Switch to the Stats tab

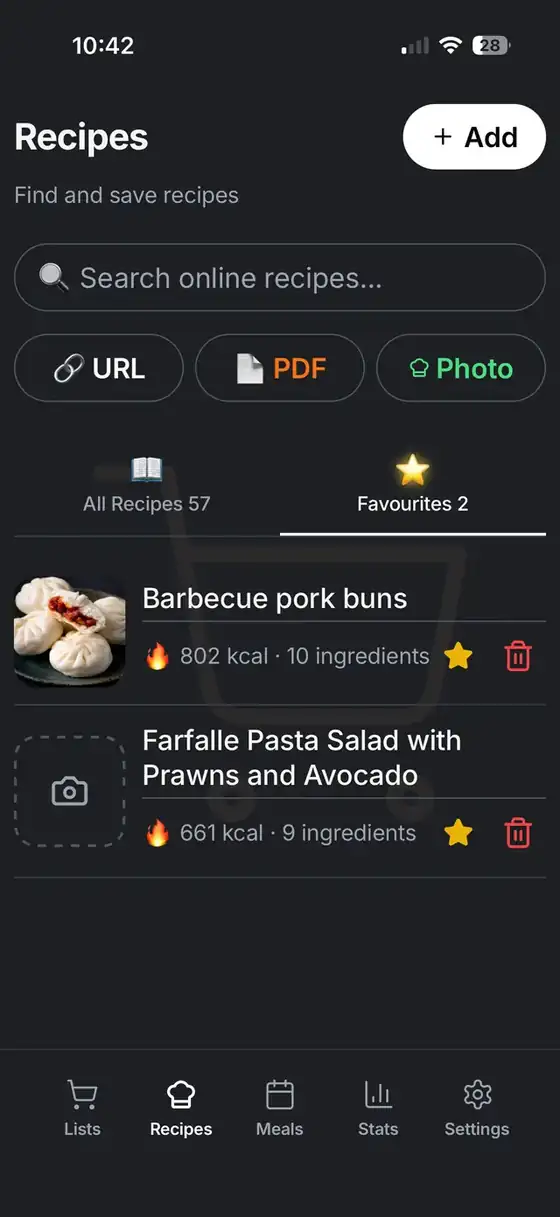click(378, 1108)
